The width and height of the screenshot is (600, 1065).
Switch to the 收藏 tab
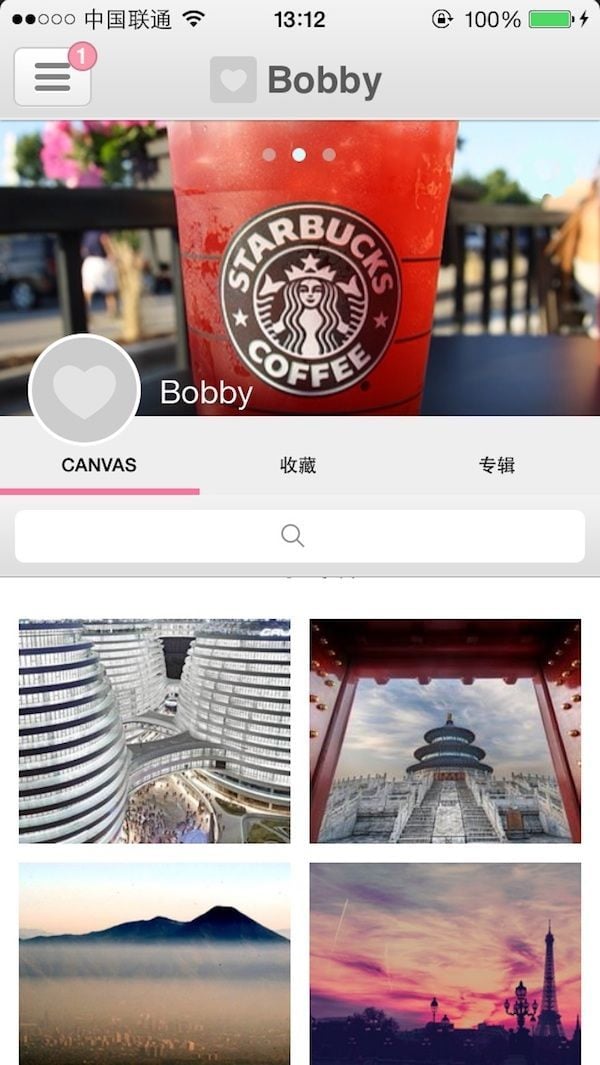pyautogui.click(x=298, y=465)
